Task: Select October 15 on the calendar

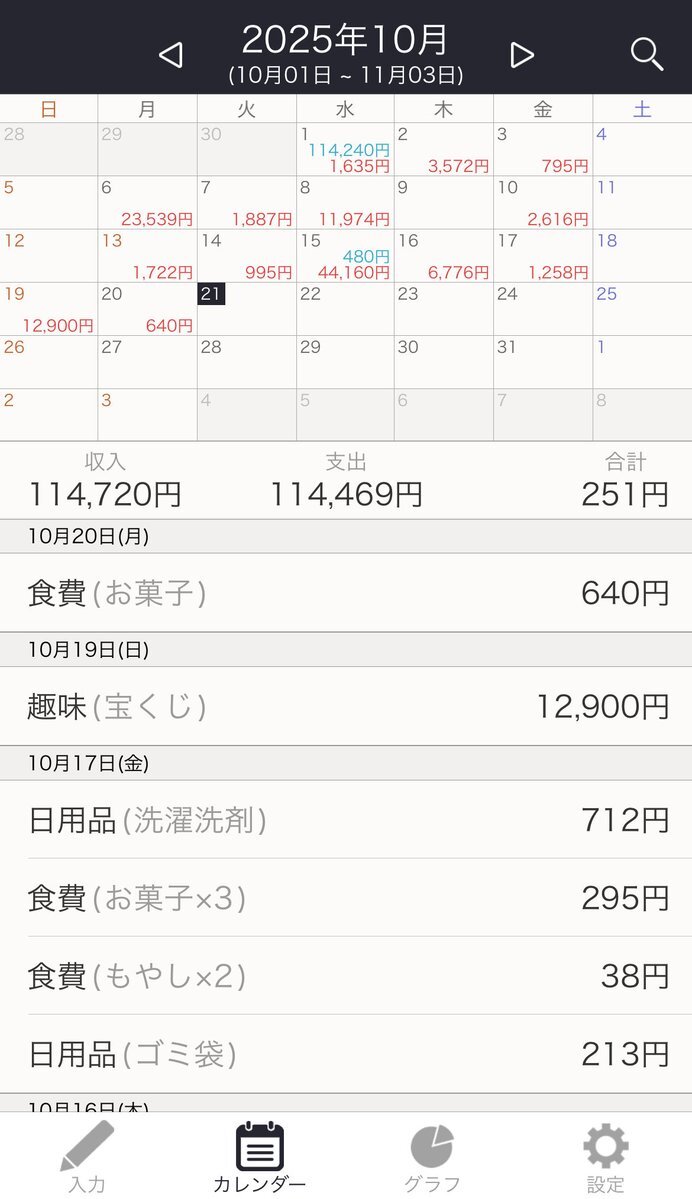Action: point(345,256)
